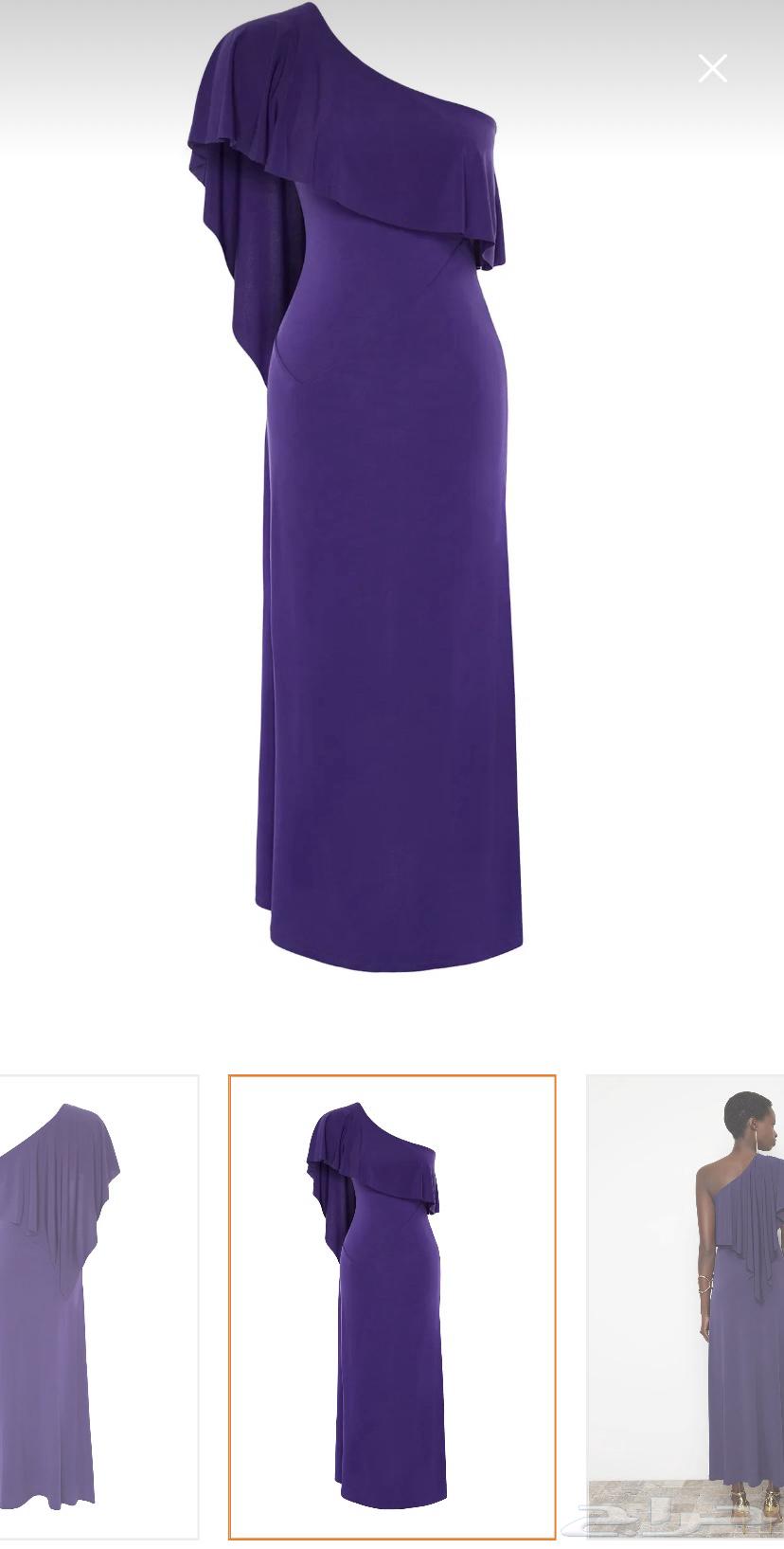
Task: Open the model-wearing-dress thumbnail
Action: (x=686, y=1306)
